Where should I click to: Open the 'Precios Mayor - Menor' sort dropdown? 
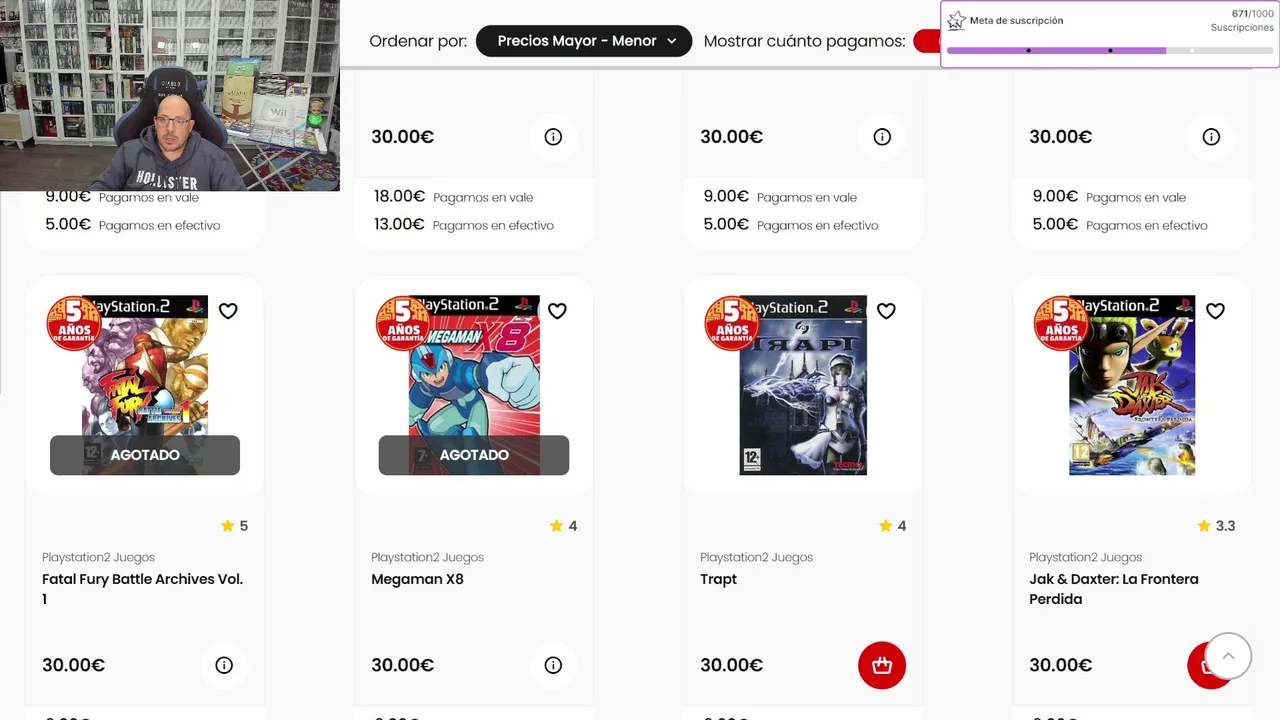pos(584,41)
